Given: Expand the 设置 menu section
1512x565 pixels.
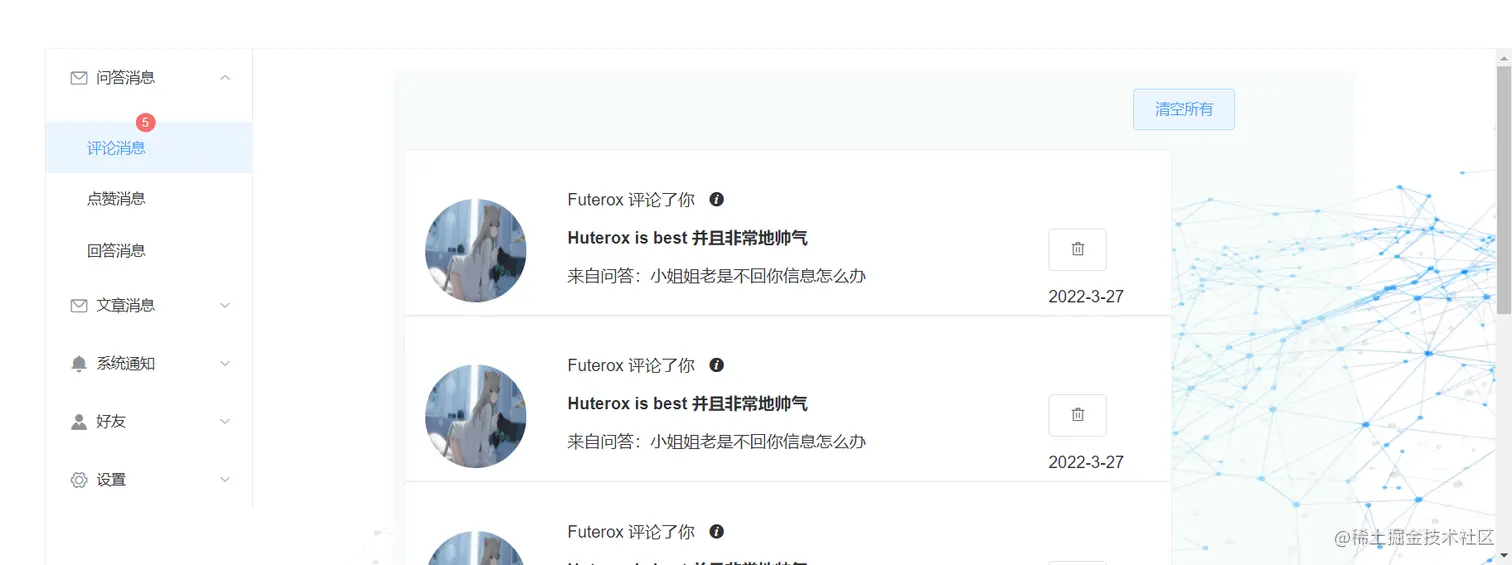Looking at the screenshot, I should (148, 479).
